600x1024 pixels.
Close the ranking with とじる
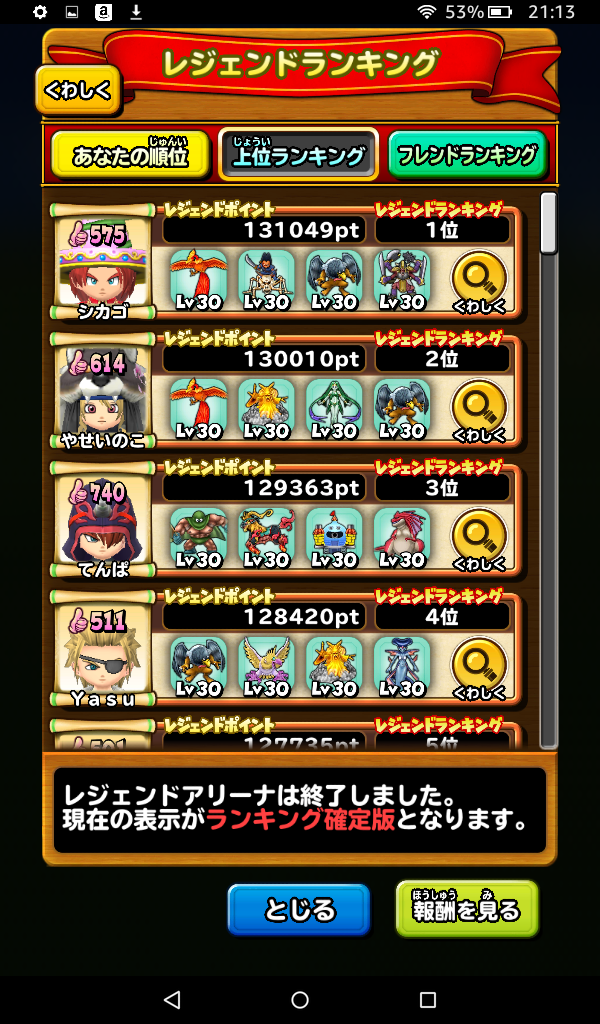pyautogui.click(x=298, y=909)
